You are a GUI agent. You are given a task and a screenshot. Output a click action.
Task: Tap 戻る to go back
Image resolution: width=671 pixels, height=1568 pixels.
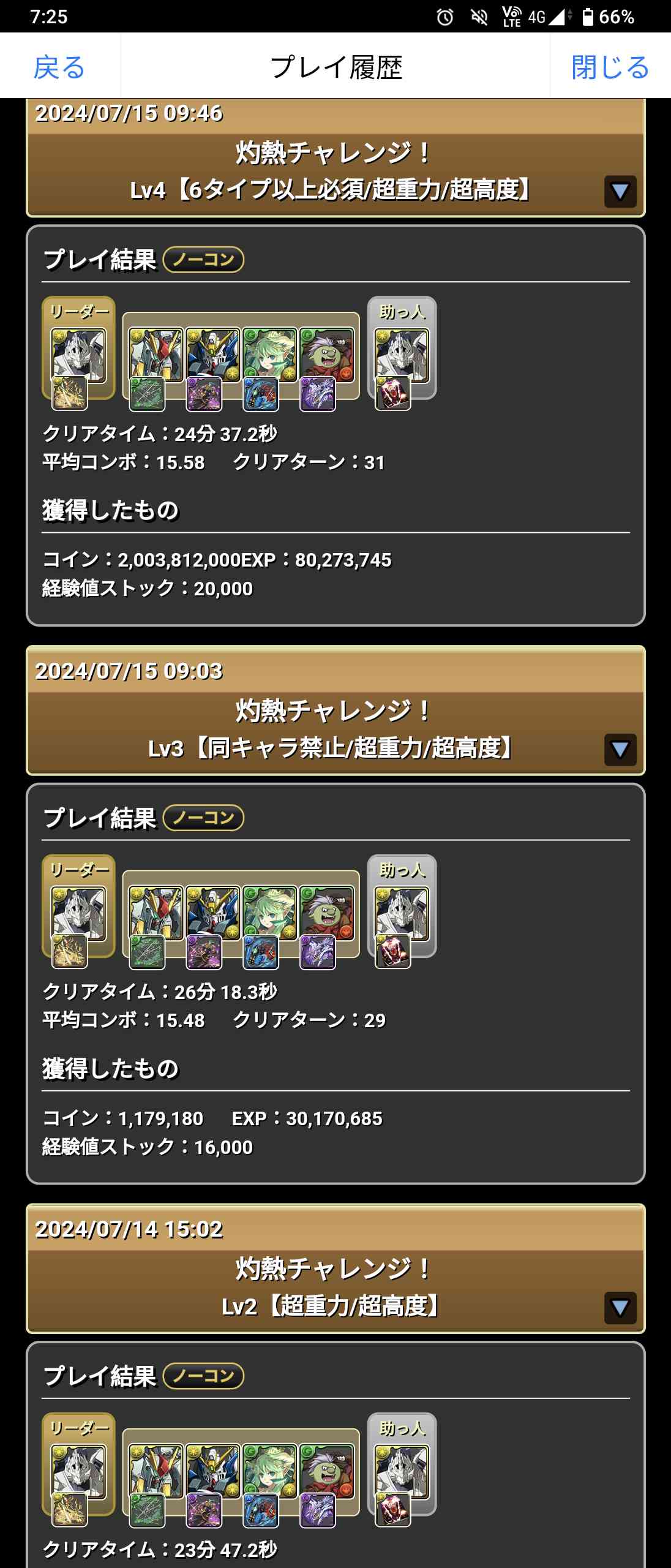(x=59, y=67)
